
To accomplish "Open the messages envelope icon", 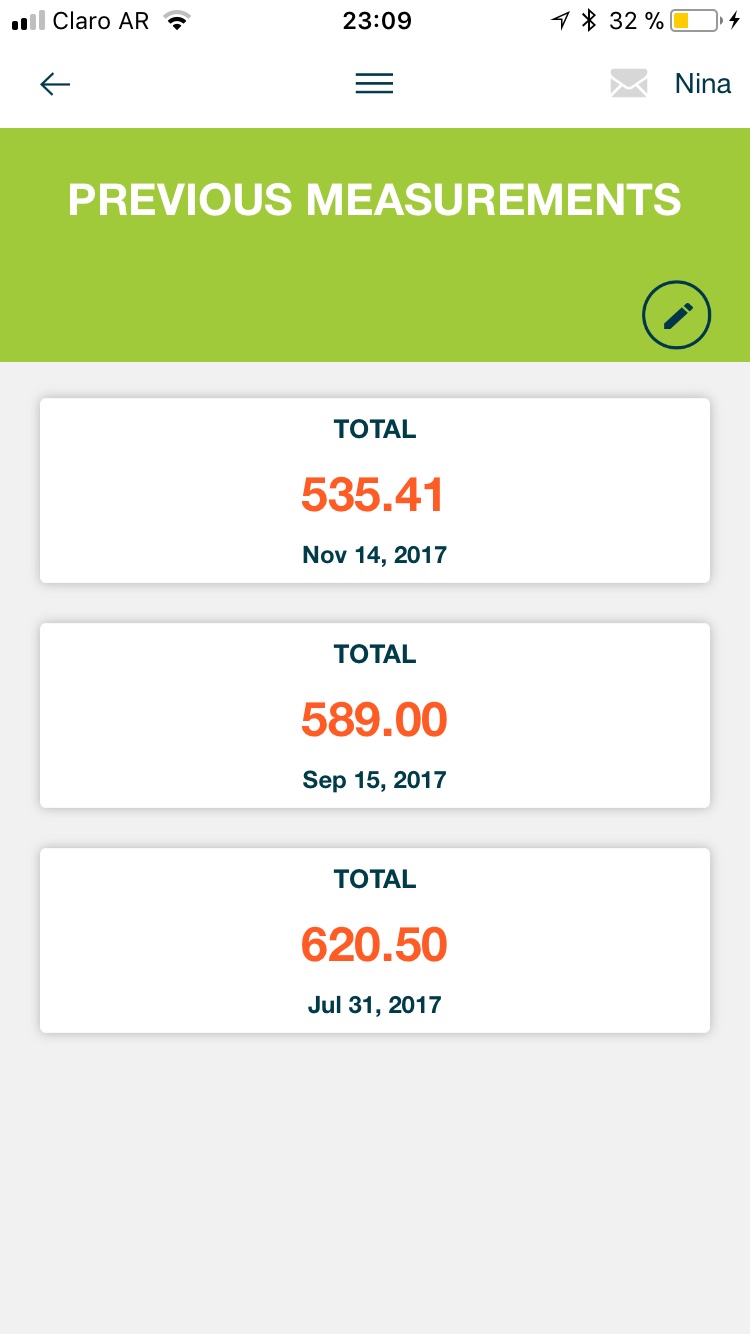I will 629,84.
